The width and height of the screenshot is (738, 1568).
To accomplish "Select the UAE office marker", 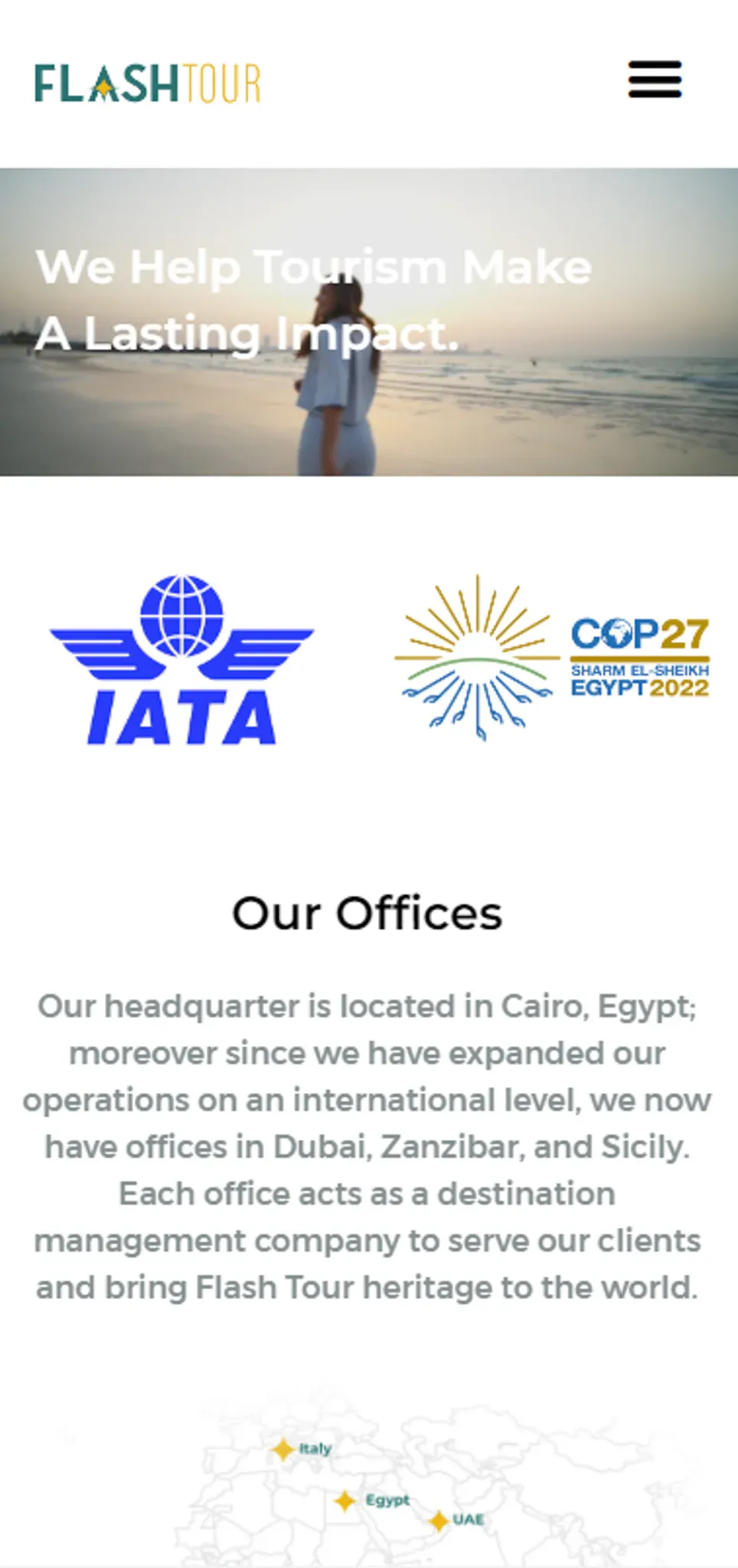I will 439,1521.
